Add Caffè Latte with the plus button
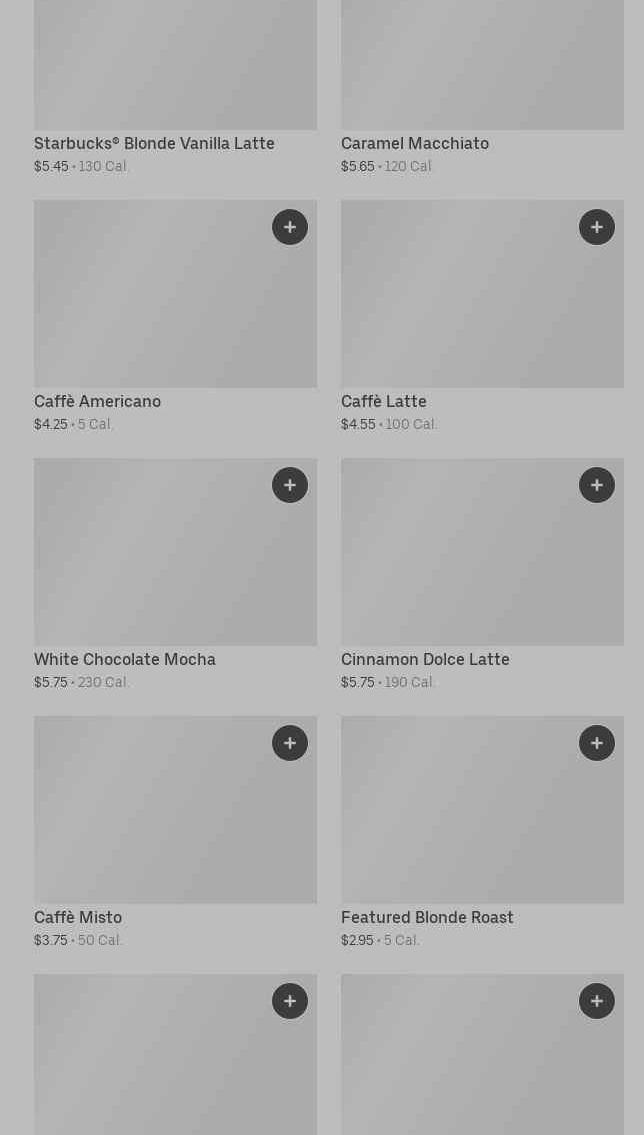 pyautogui.click(x=597, y=227)
